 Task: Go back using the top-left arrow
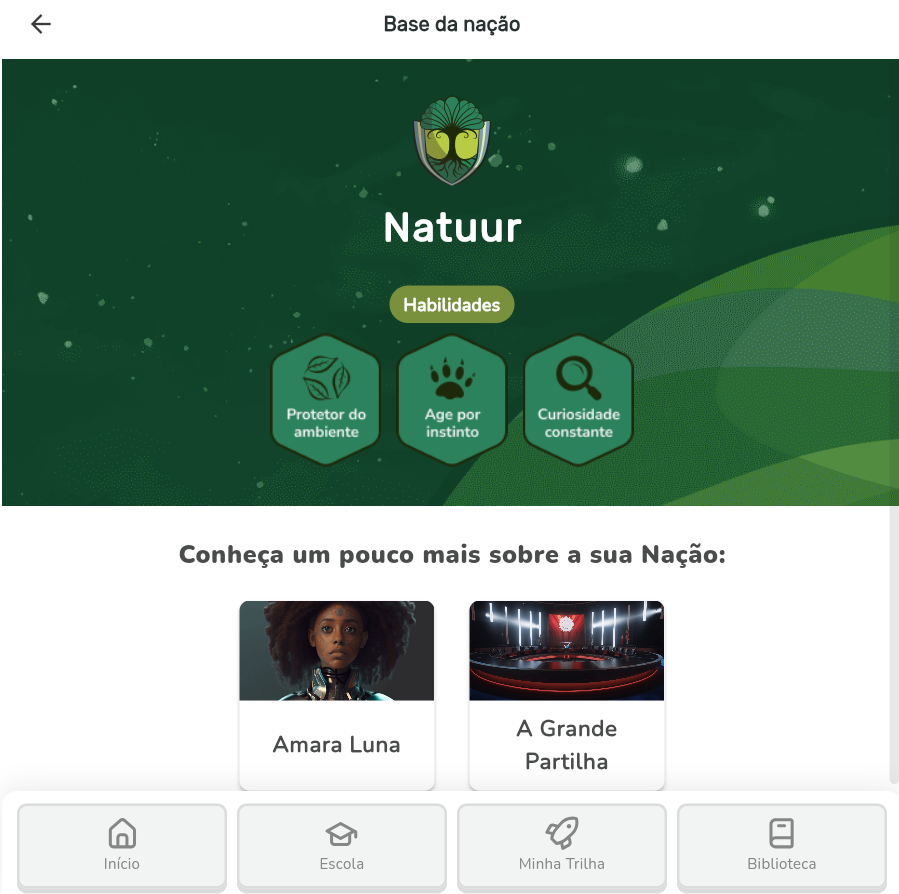point(41,25)
